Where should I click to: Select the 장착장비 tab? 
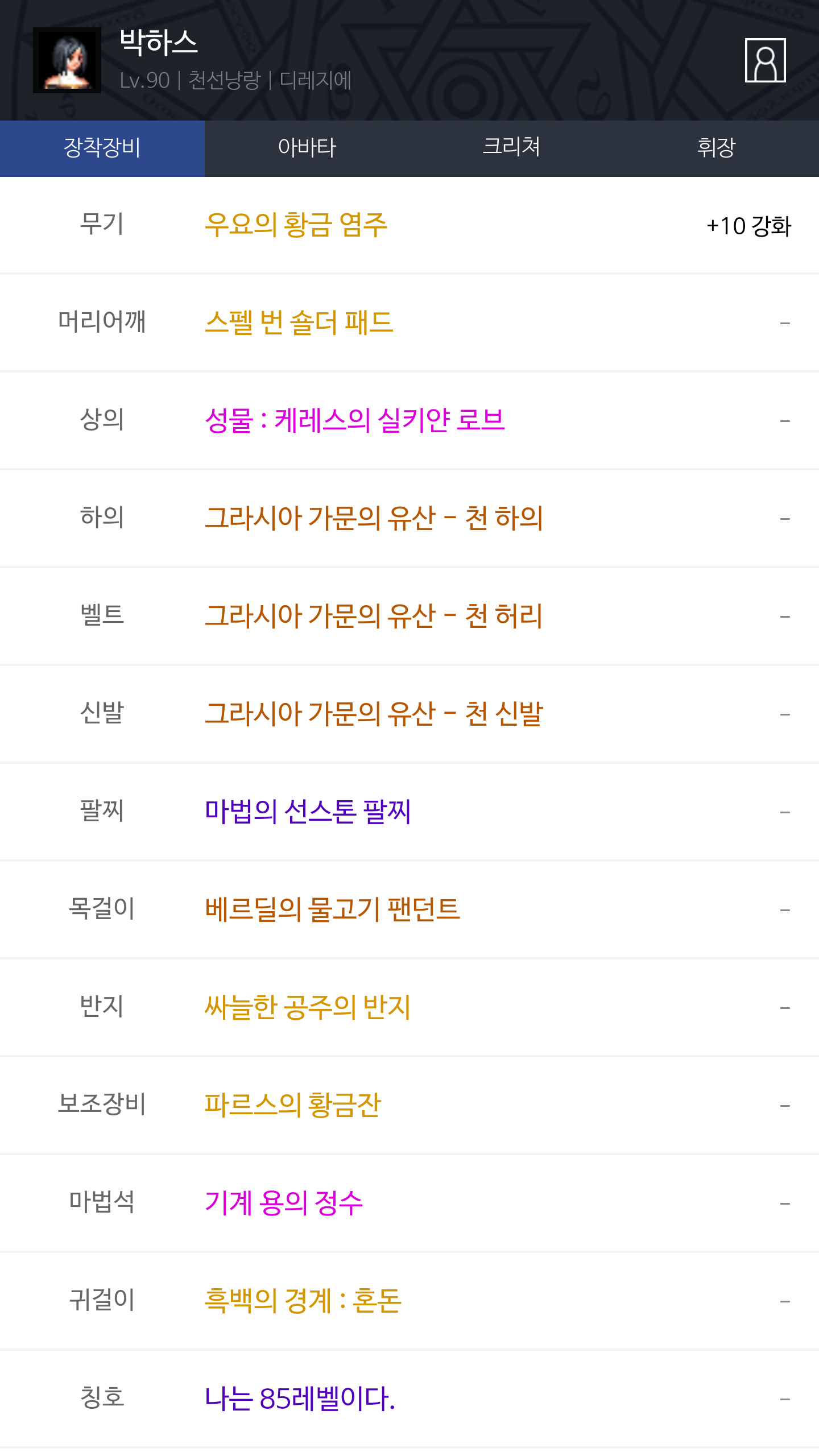[102, 148]
